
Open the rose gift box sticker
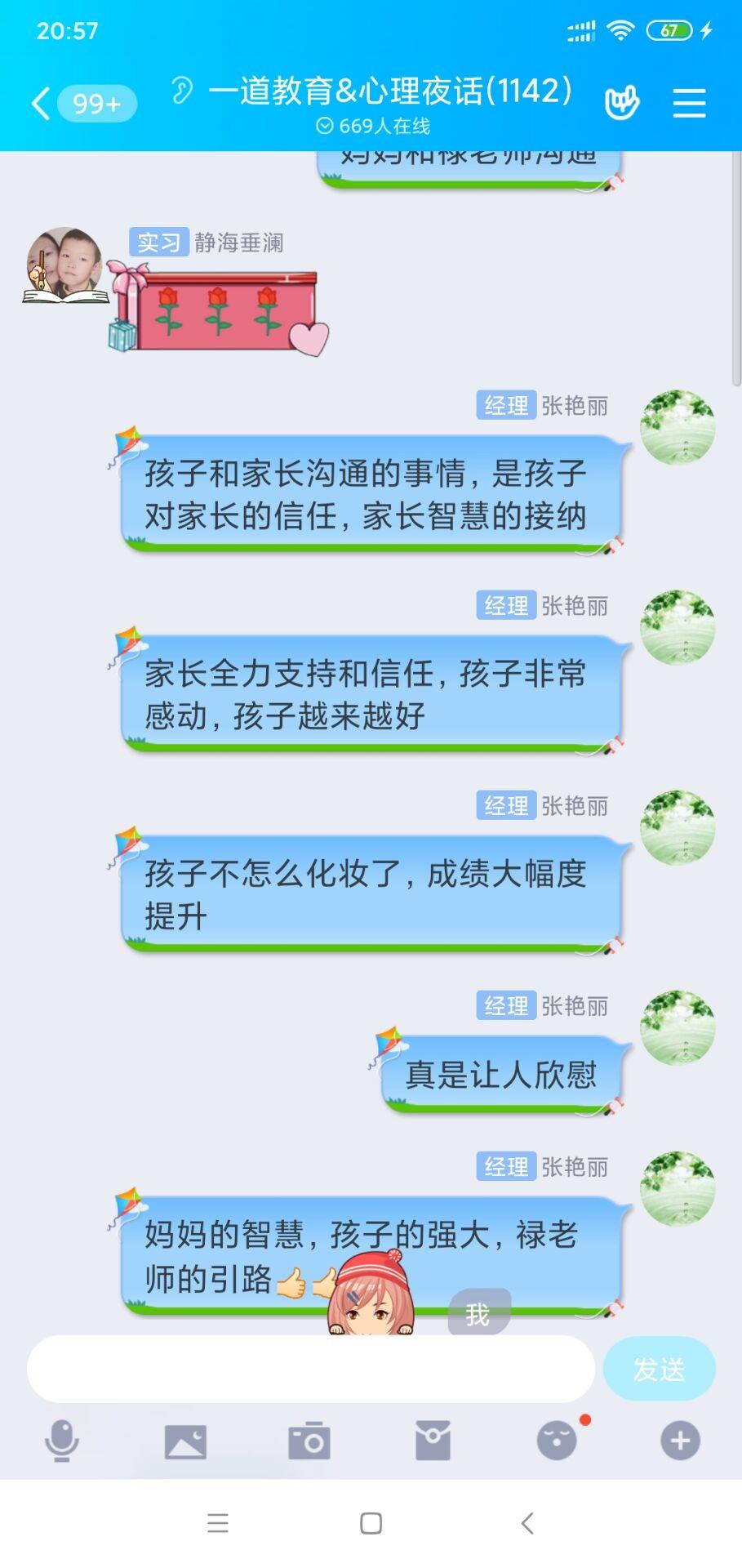218,308
